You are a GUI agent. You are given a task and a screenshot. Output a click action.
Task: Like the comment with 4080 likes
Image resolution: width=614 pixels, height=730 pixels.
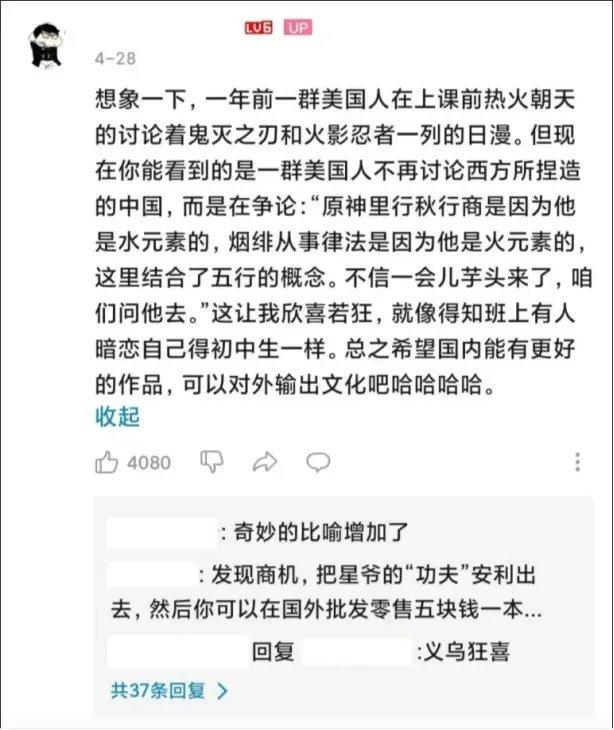[107, 462]
